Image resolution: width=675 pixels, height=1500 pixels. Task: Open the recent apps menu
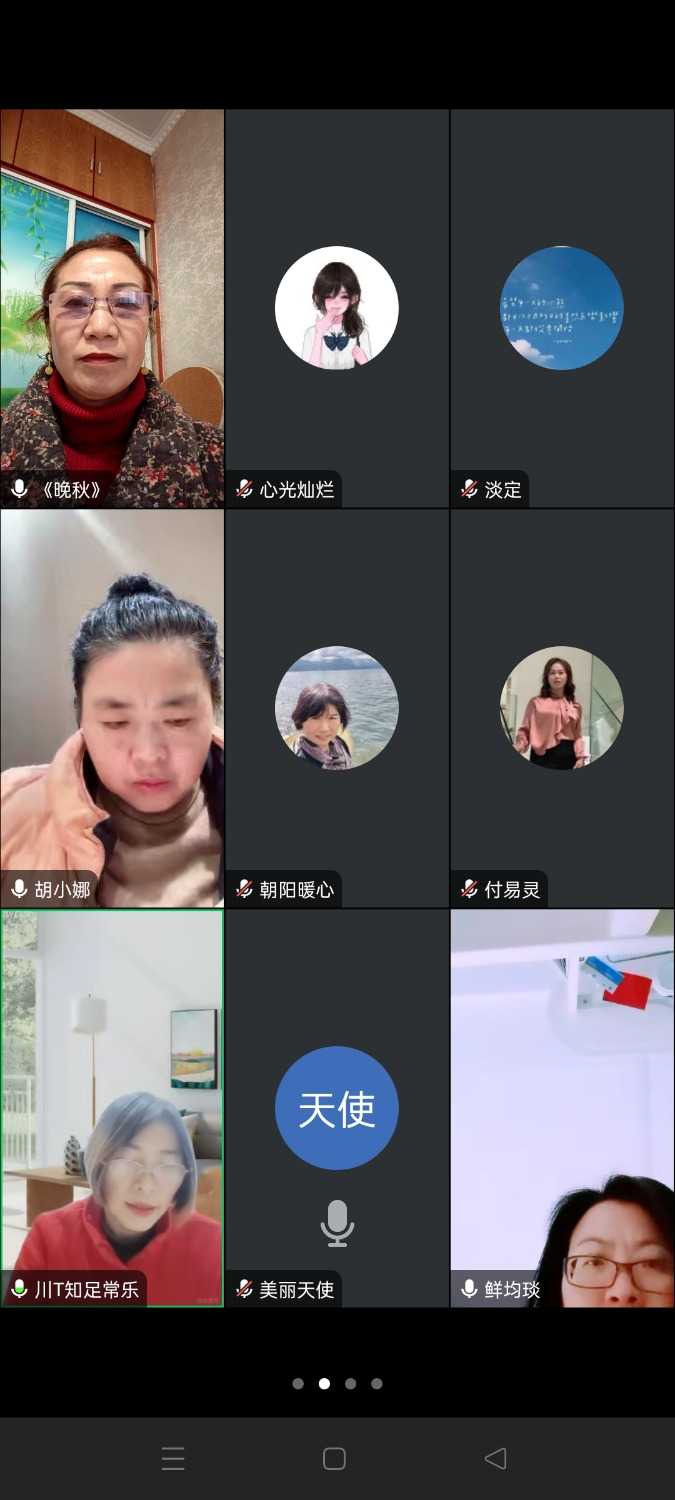(173, 1458)
